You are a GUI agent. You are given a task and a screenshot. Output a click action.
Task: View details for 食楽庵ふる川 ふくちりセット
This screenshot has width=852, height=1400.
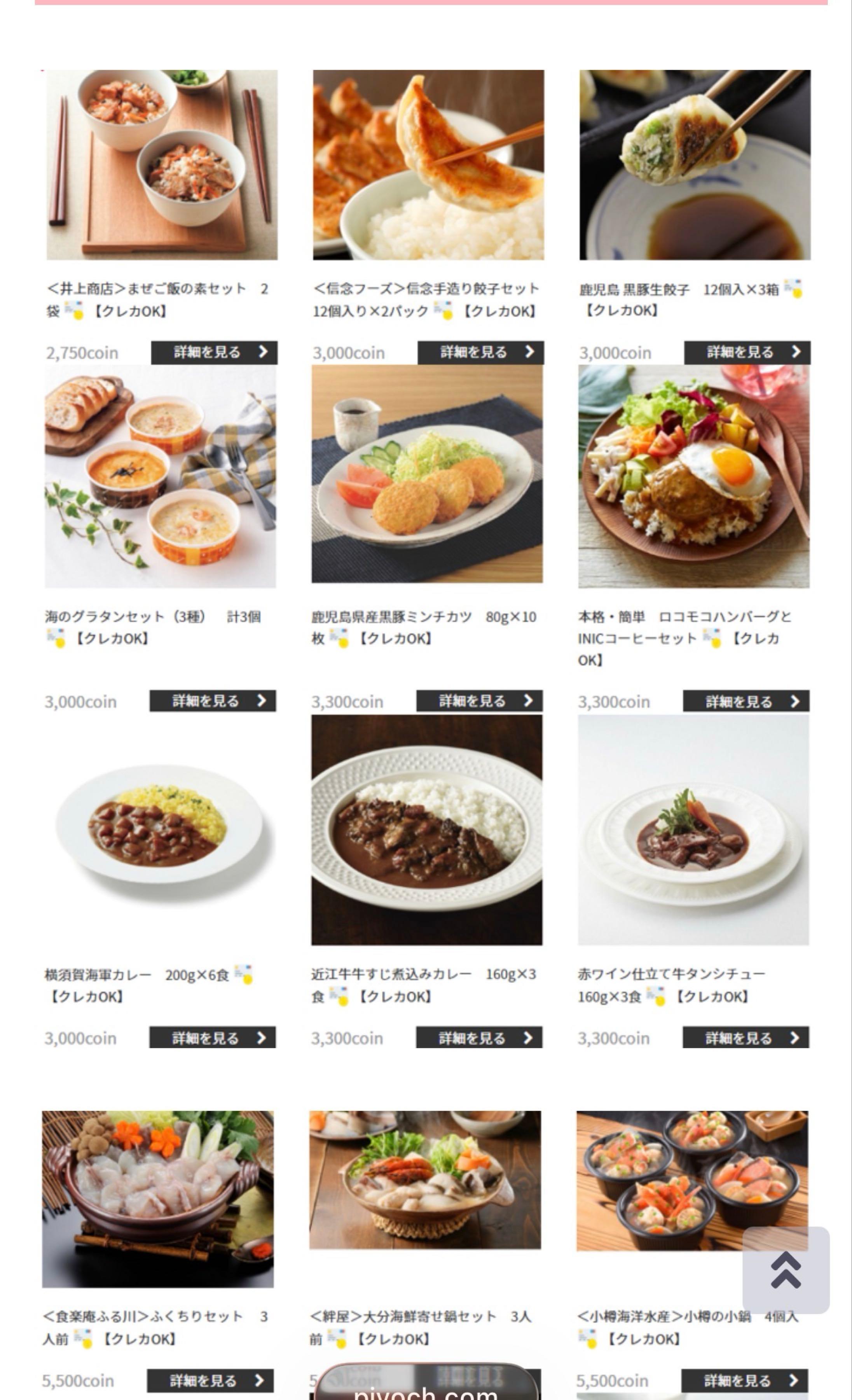[x=210, y=1380]
